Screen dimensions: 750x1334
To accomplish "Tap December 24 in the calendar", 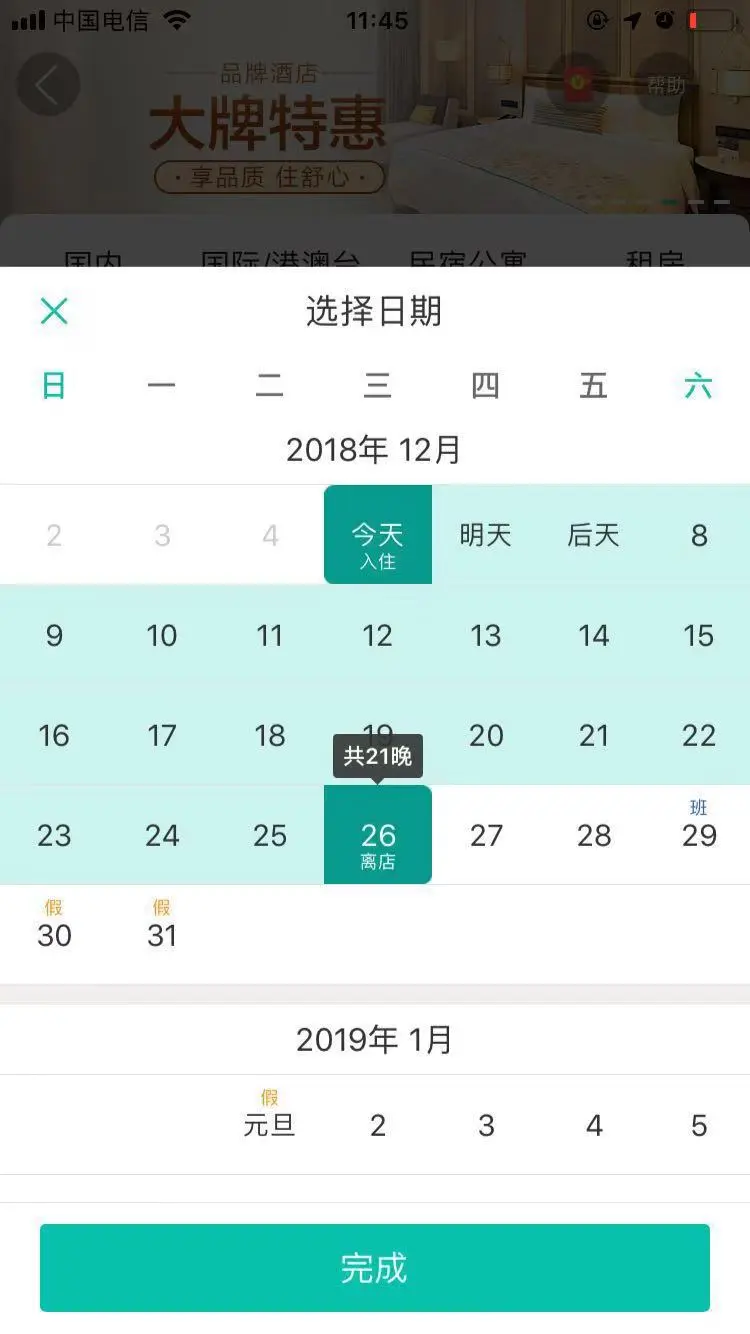I will point(162,835).
